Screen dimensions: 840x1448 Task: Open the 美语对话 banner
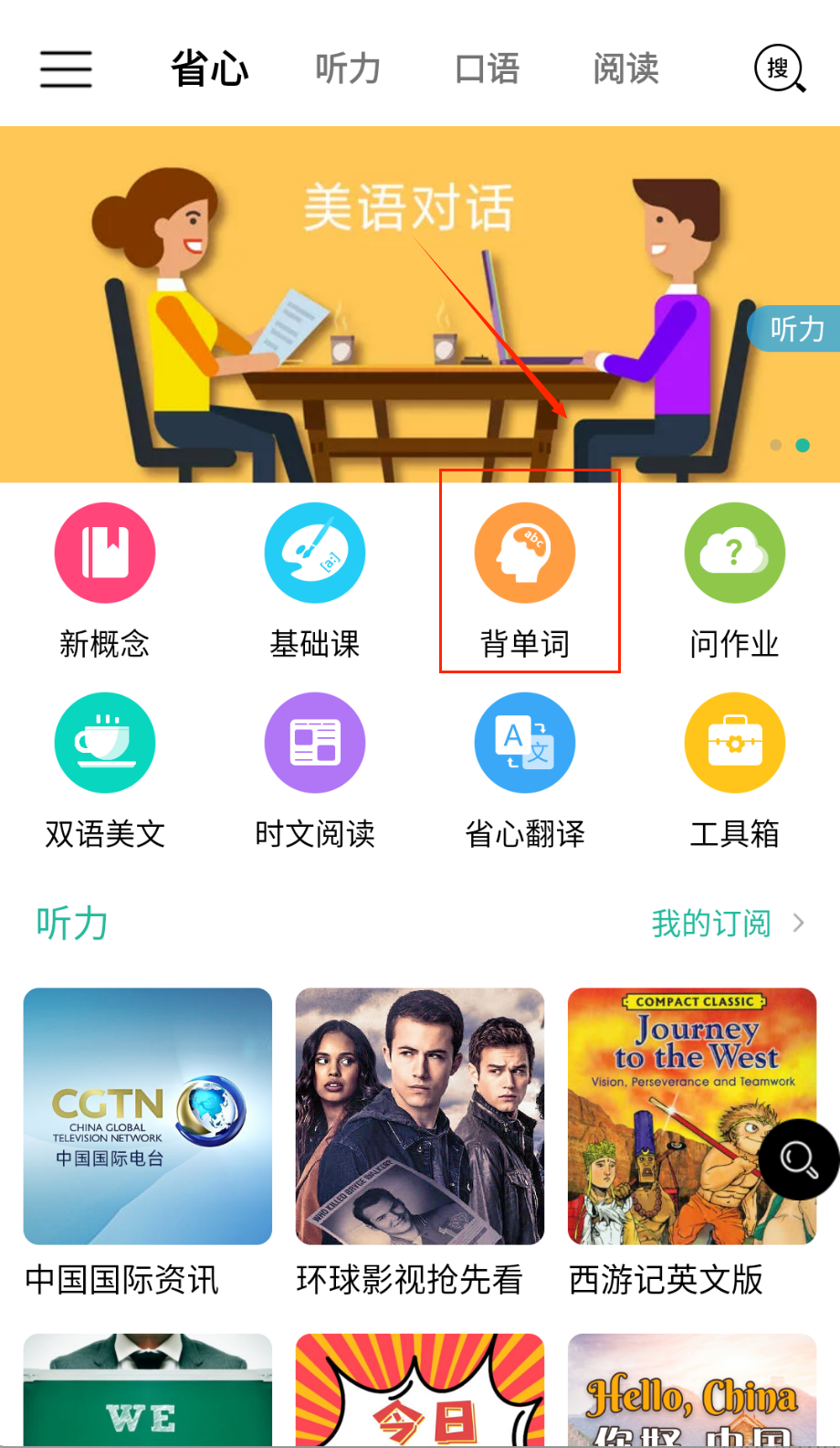click(x=411, y=303)
